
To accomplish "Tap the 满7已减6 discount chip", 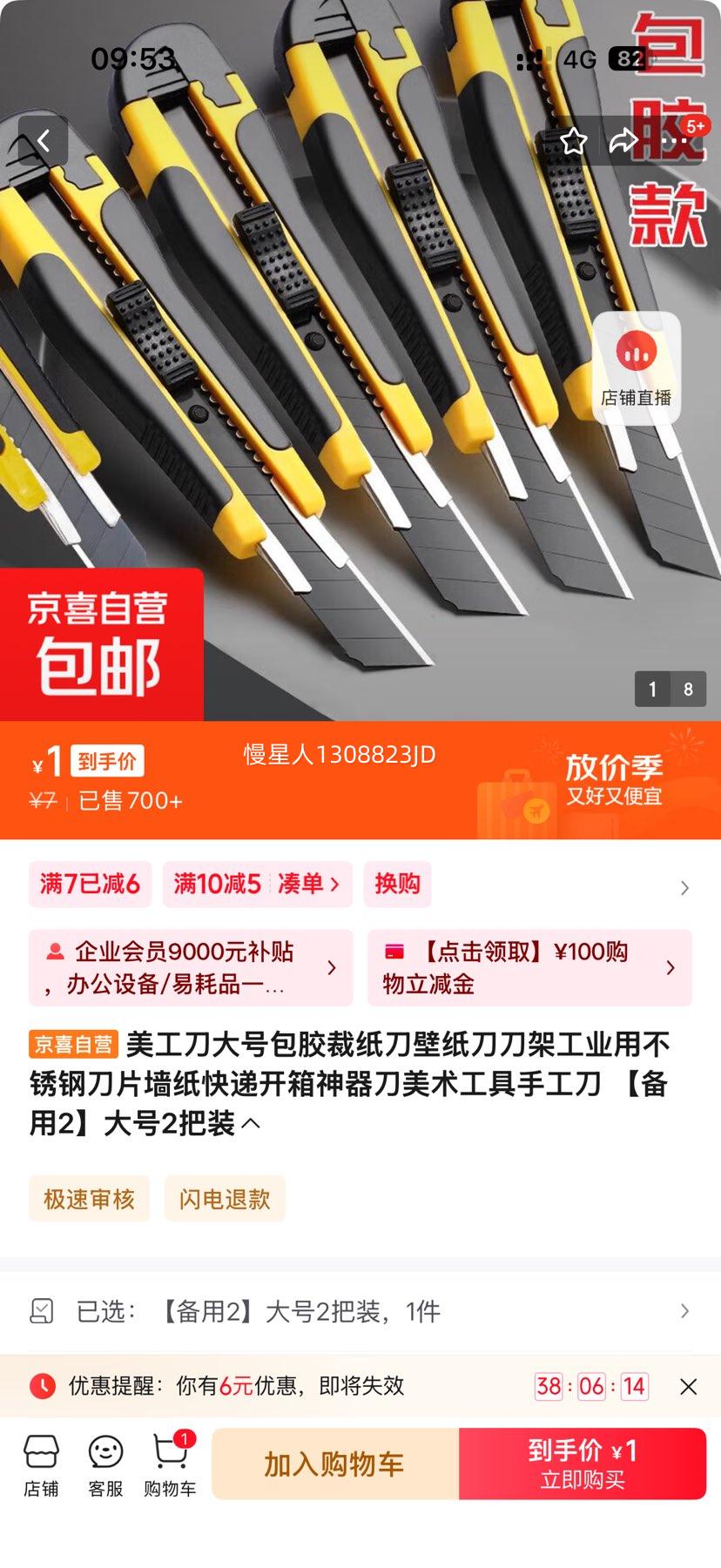I will coord(90,885).
